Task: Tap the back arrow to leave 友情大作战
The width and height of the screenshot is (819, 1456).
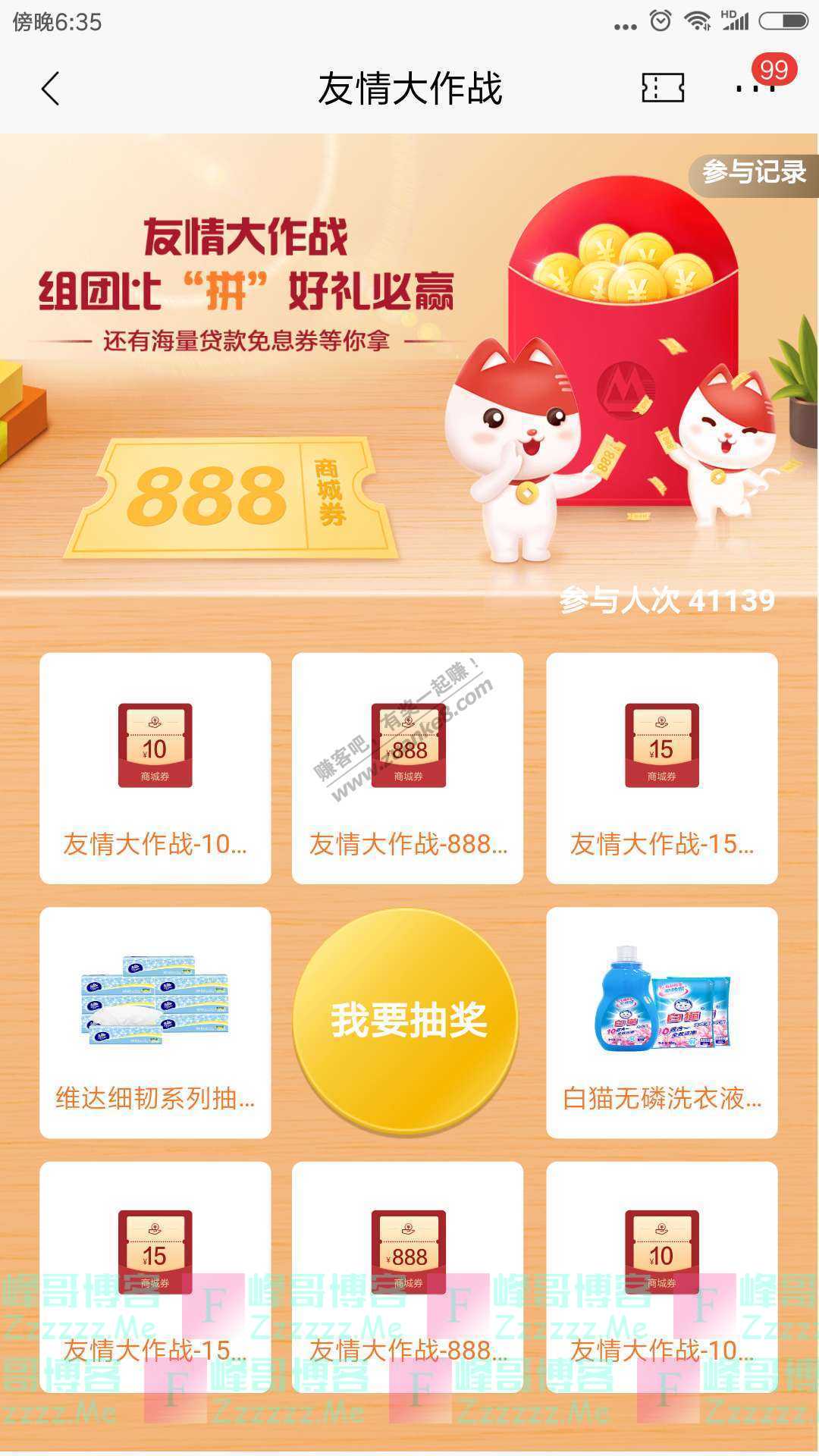Action: click(49, 89)
